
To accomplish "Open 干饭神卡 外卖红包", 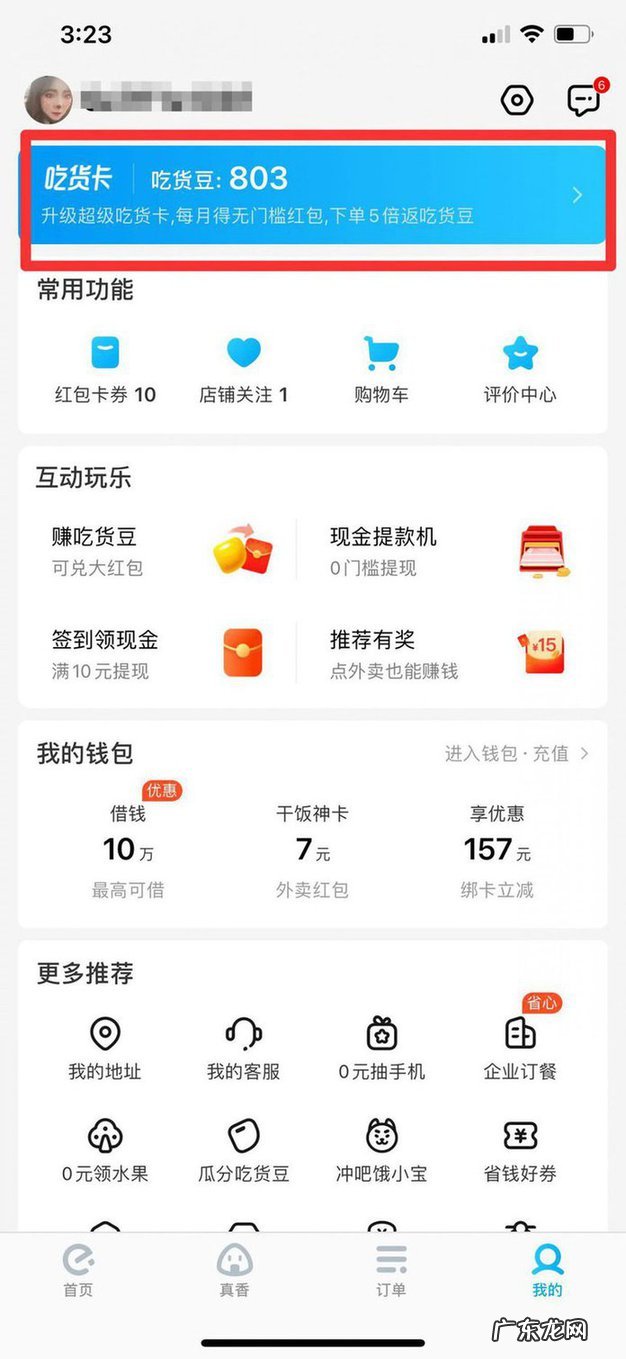I will [312, 851].
